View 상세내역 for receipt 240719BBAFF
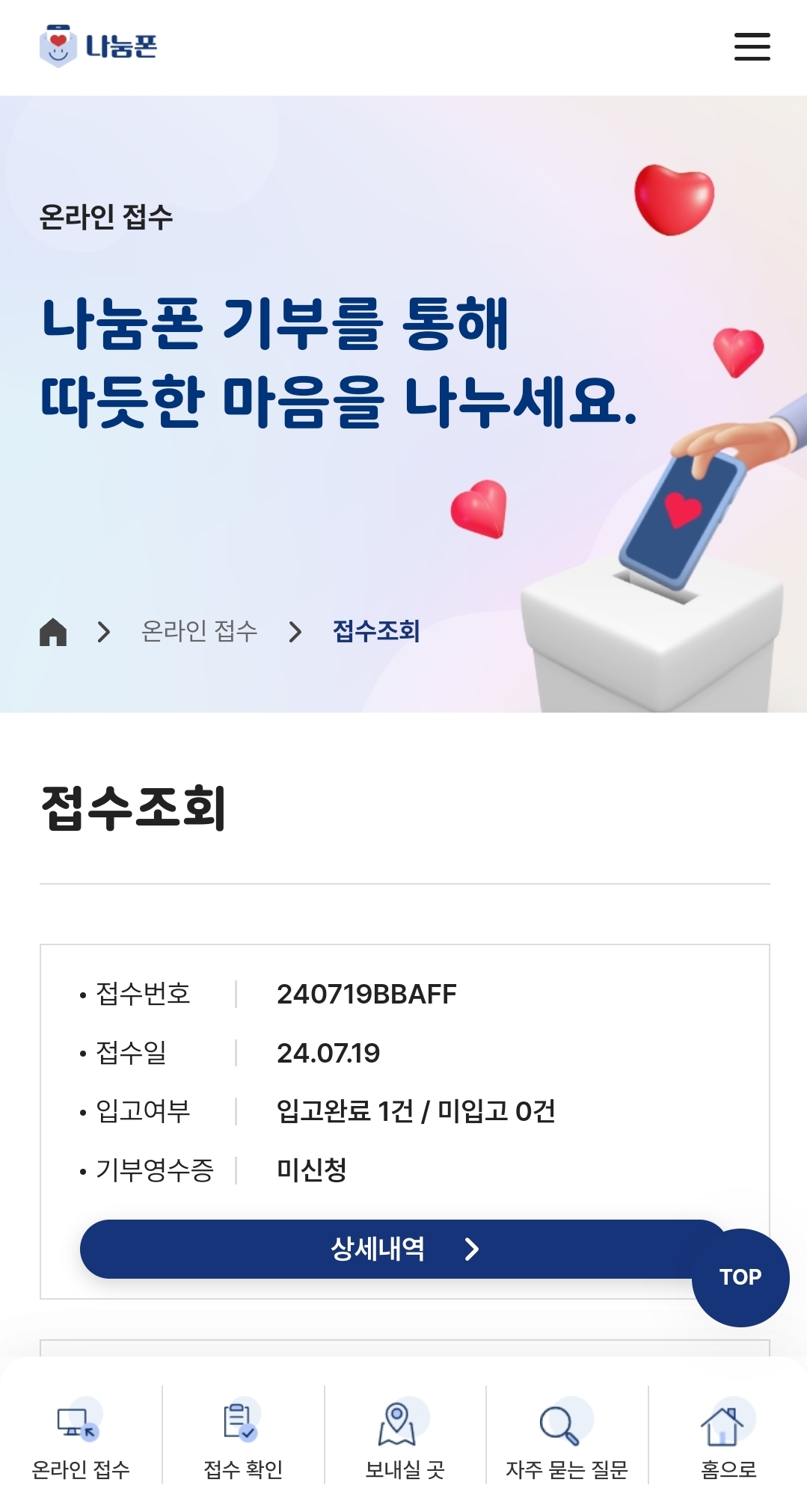The height and width of the screenshot is (1512, 807). (404, 1249)
